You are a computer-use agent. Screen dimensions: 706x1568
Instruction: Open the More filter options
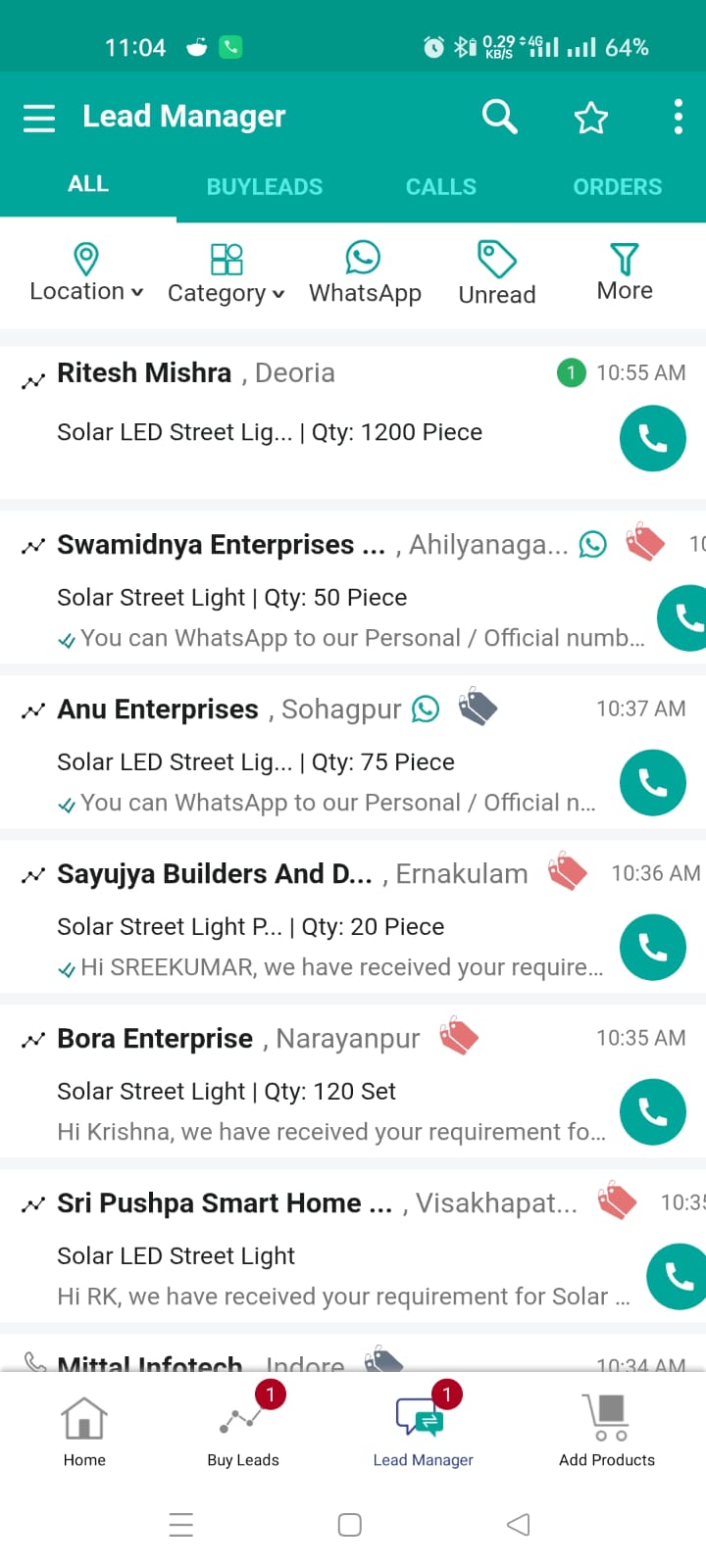pyautogui.click(x=624, y=271)
